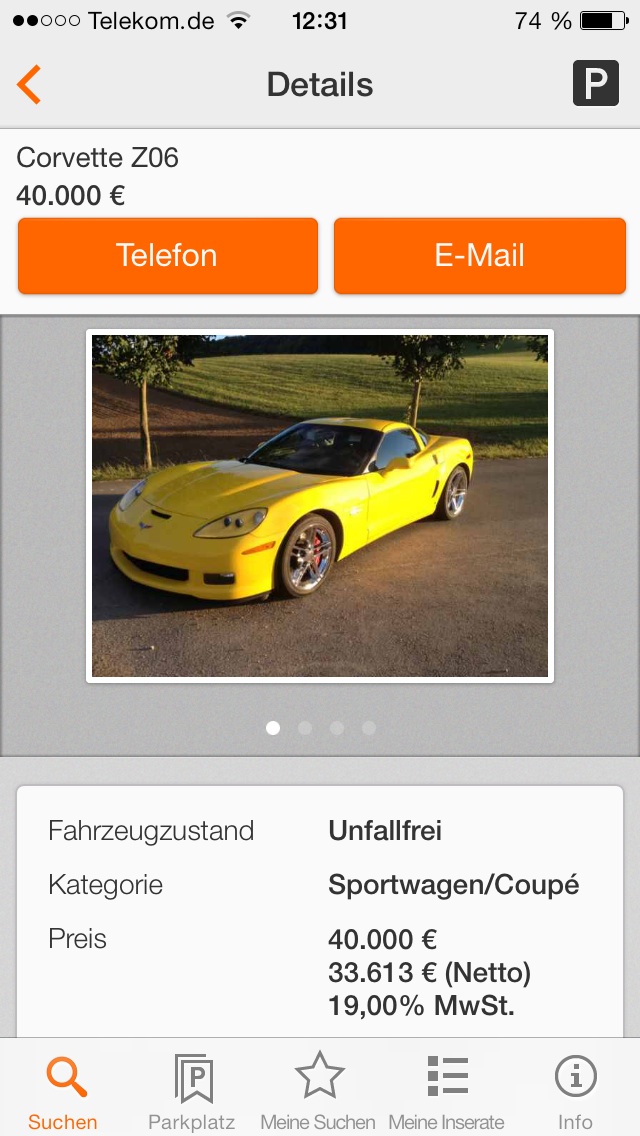
Task: Call the seller via Telefon button
Action: tap(168, 256)
